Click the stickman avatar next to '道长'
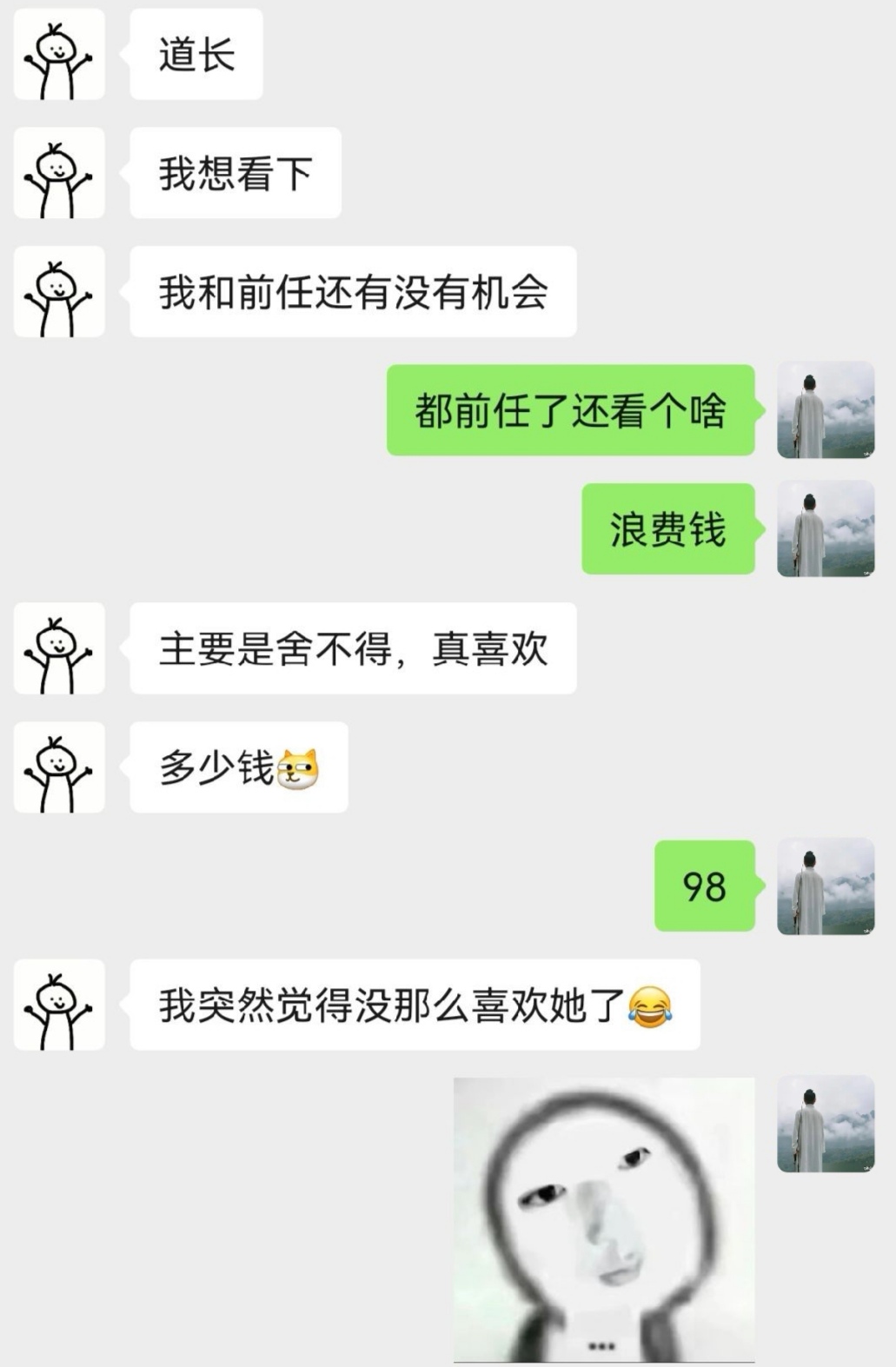Viewport: 896px width, 1367px height. coord(58,55)
